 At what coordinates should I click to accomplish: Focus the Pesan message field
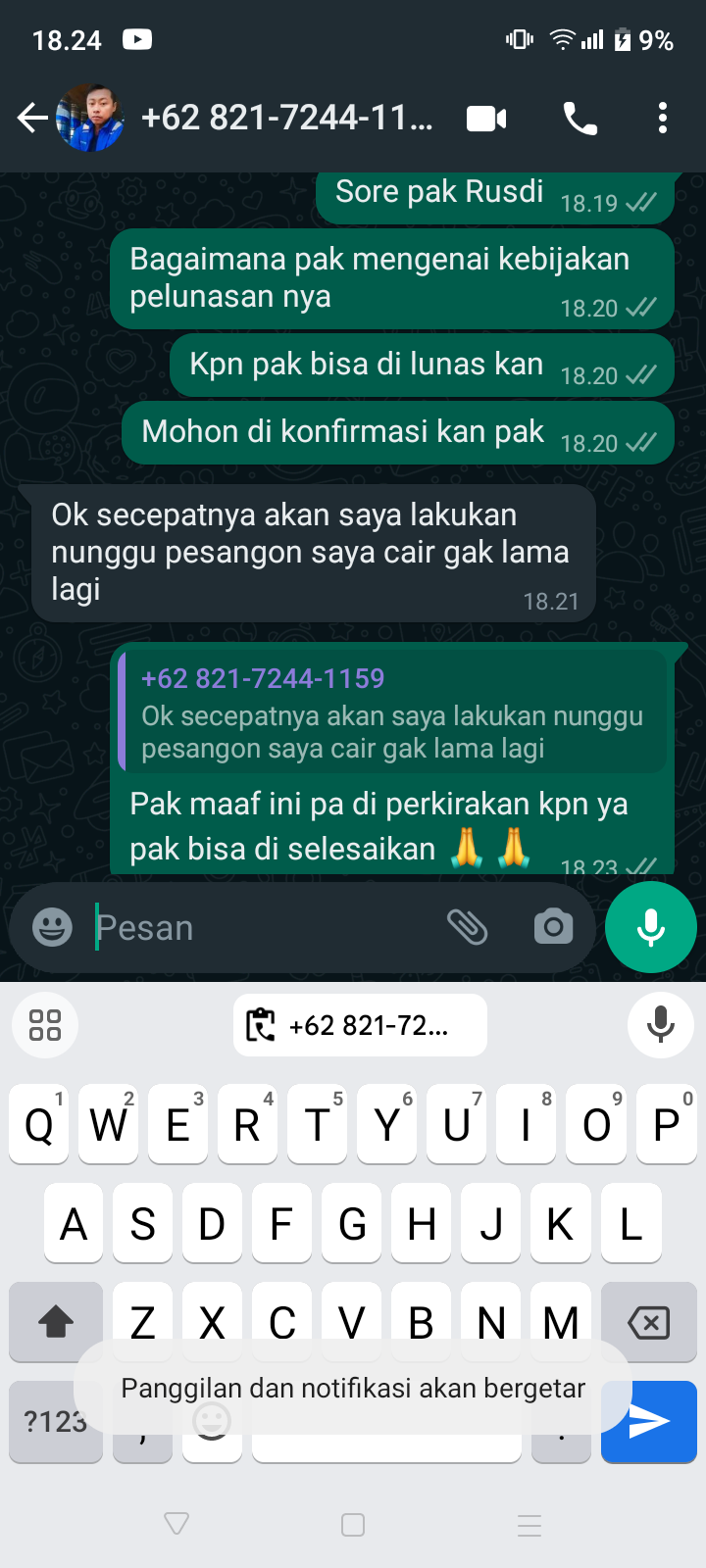(265, 927)
